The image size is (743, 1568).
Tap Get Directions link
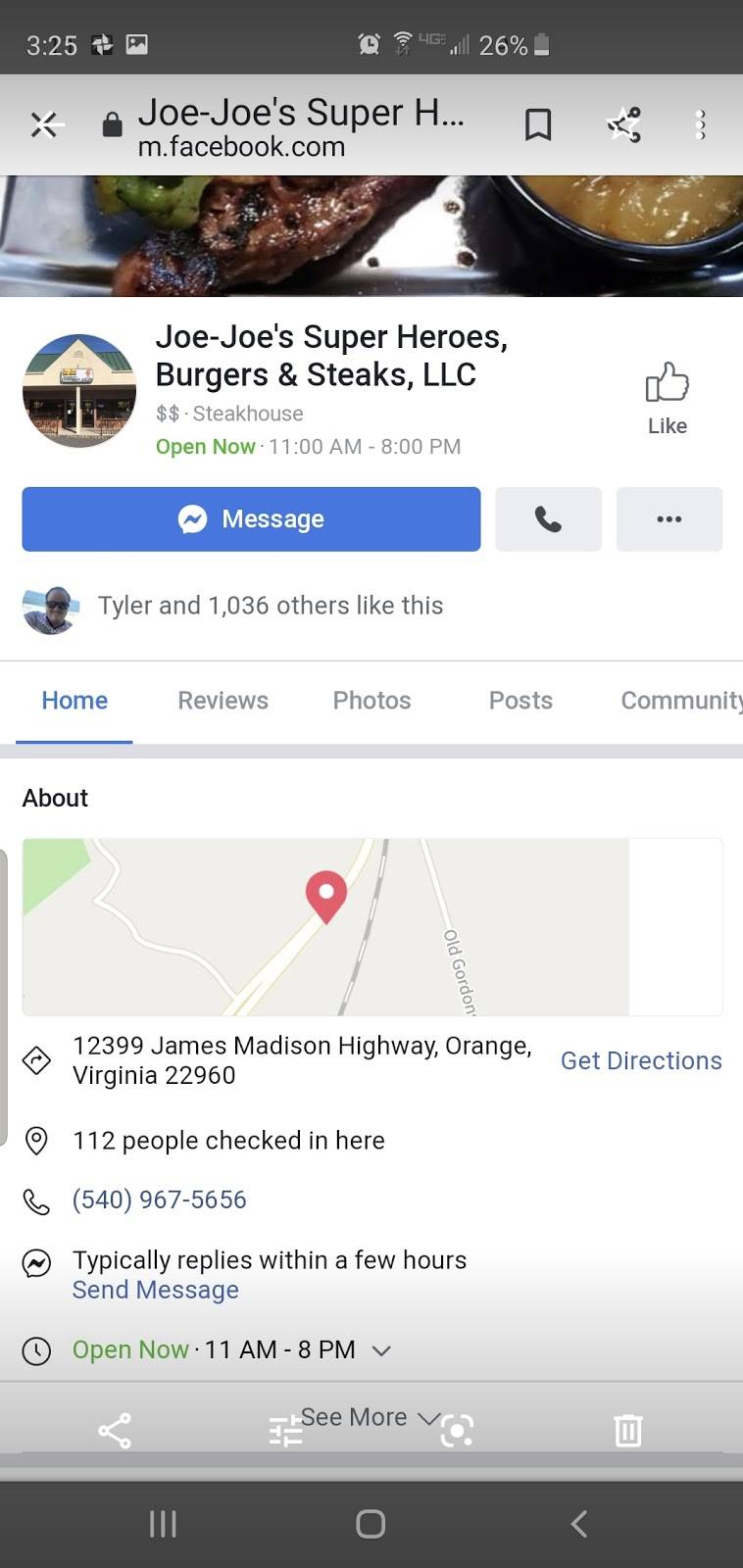tap(640, 1060)
